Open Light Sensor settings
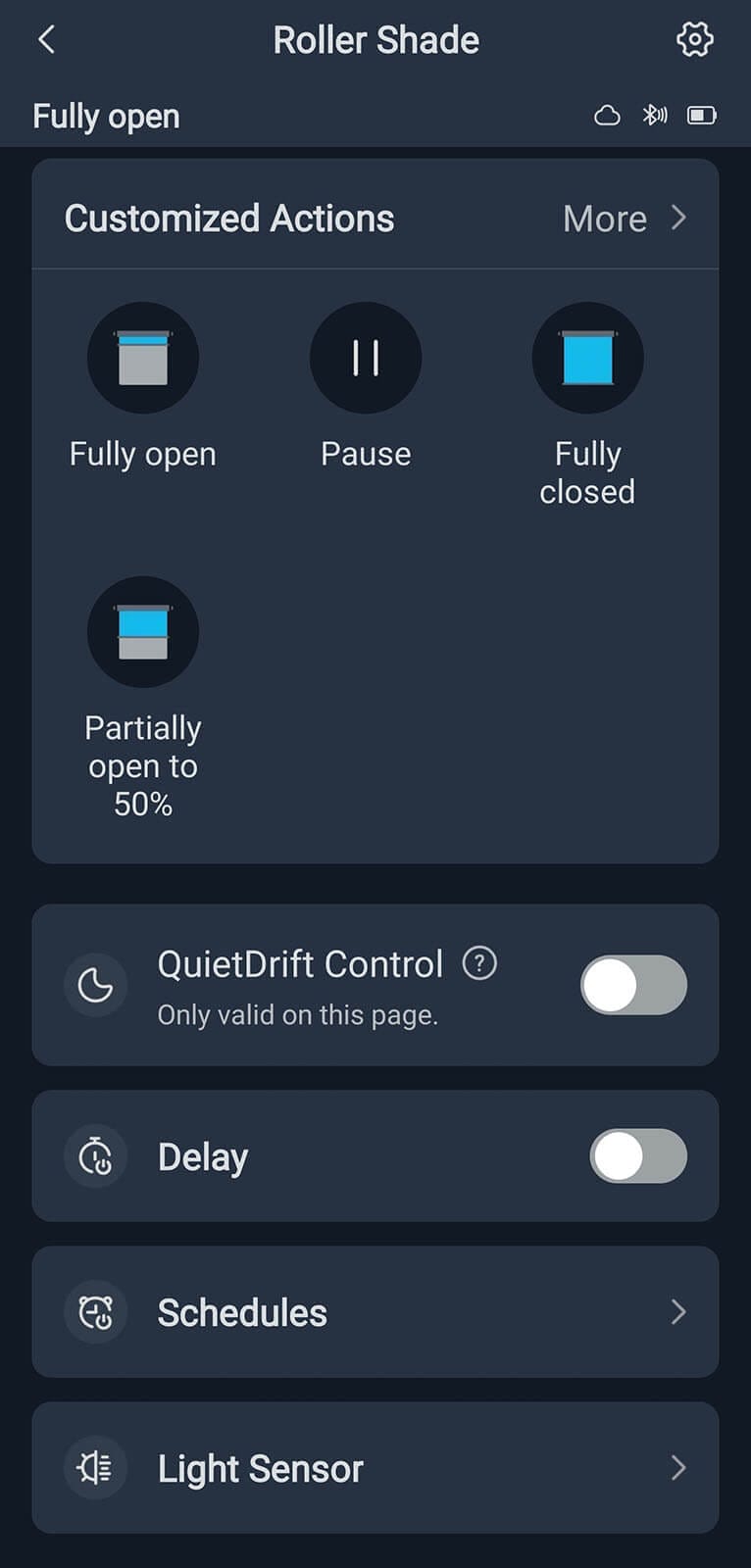The image size is (751, 1568). [375, 1468]
